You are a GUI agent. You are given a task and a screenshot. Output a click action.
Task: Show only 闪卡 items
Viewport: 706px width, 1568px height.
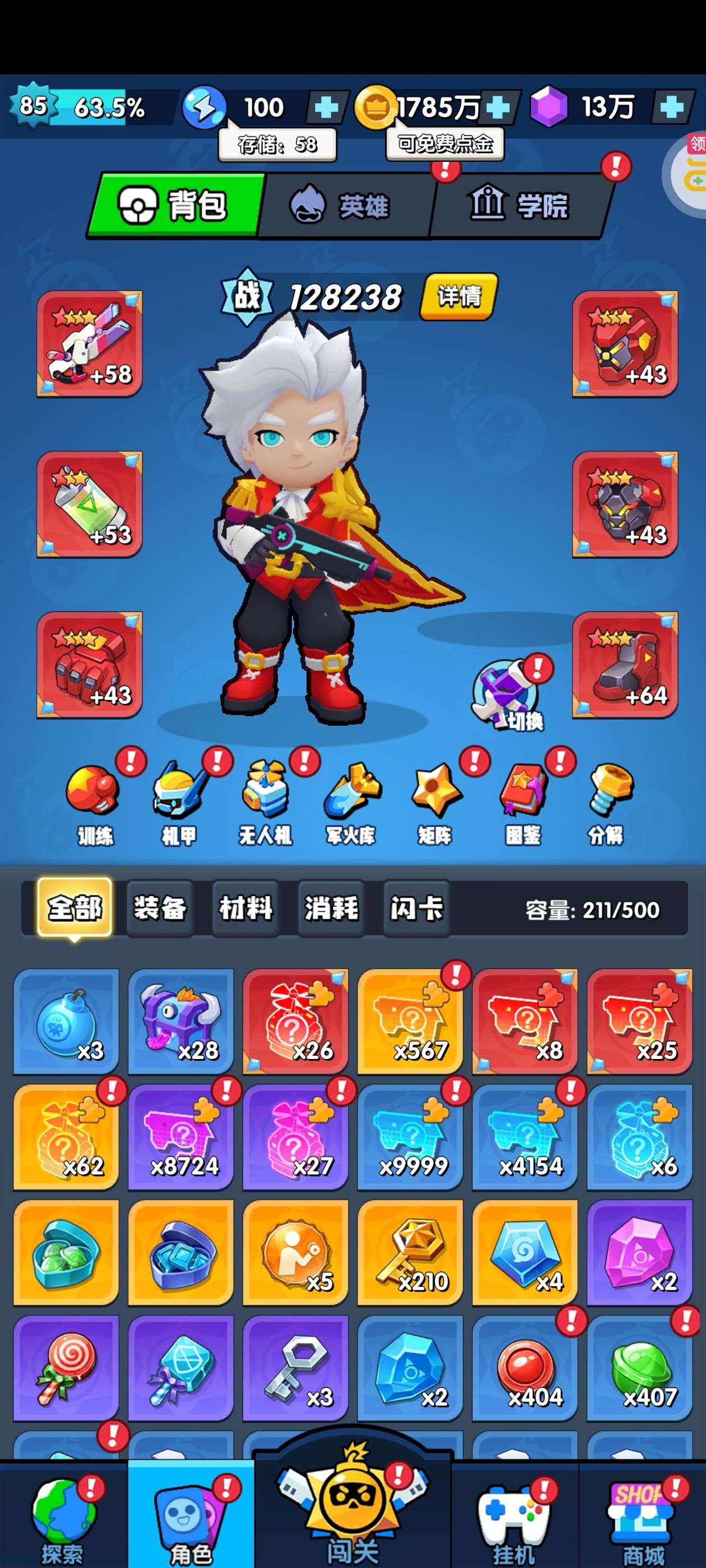[x=417, y=908]
